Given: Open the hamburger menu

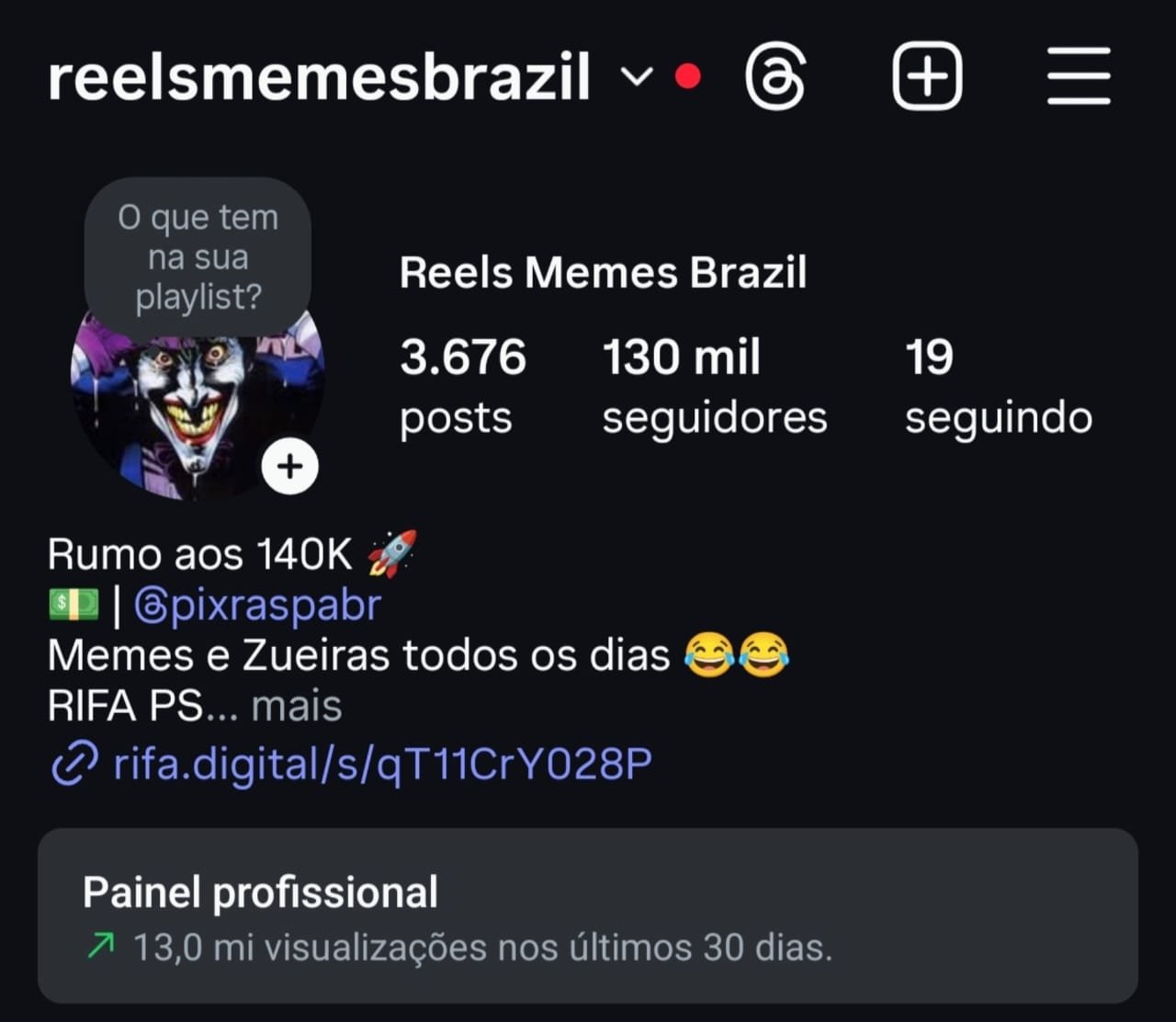Looking at the screenshot, I should 1079,76.
